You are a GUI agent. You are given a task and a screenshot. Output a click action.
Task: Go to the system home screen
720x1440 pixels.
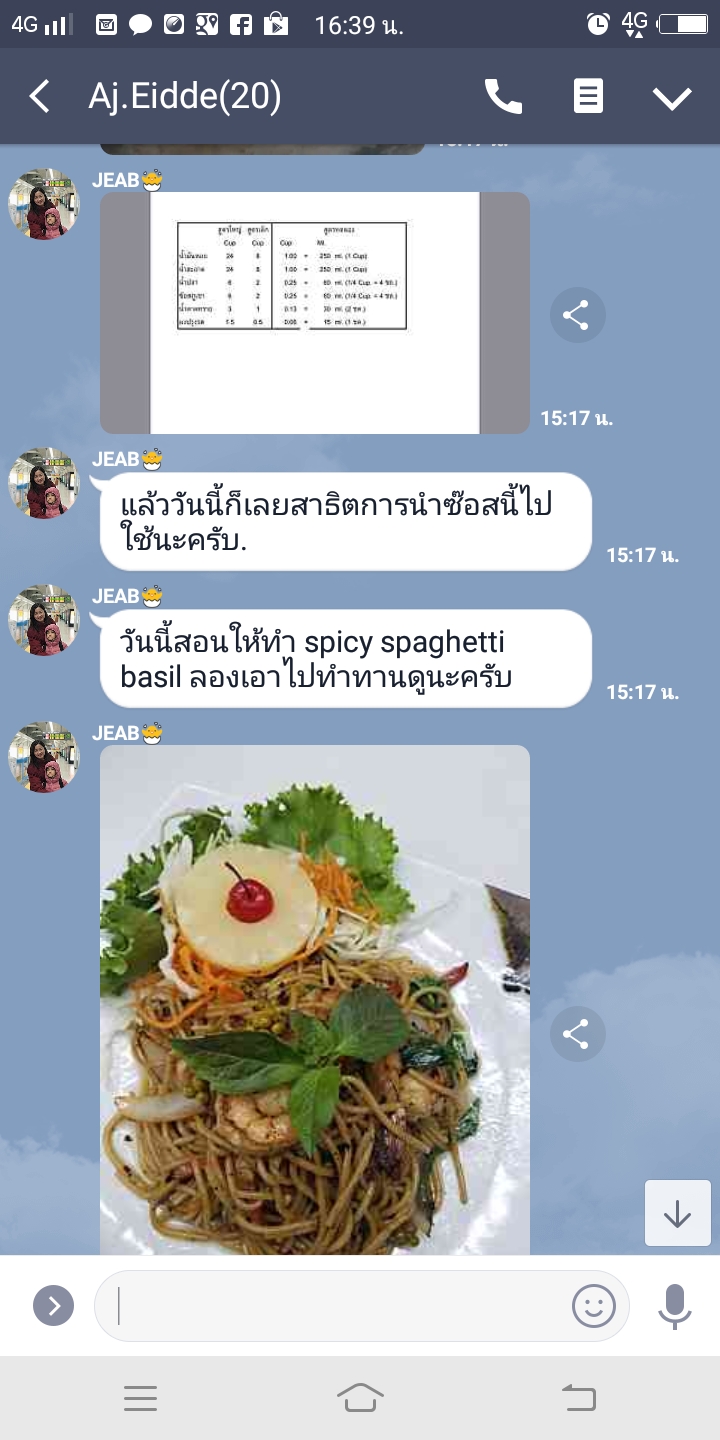click(x=360, y=1398)
